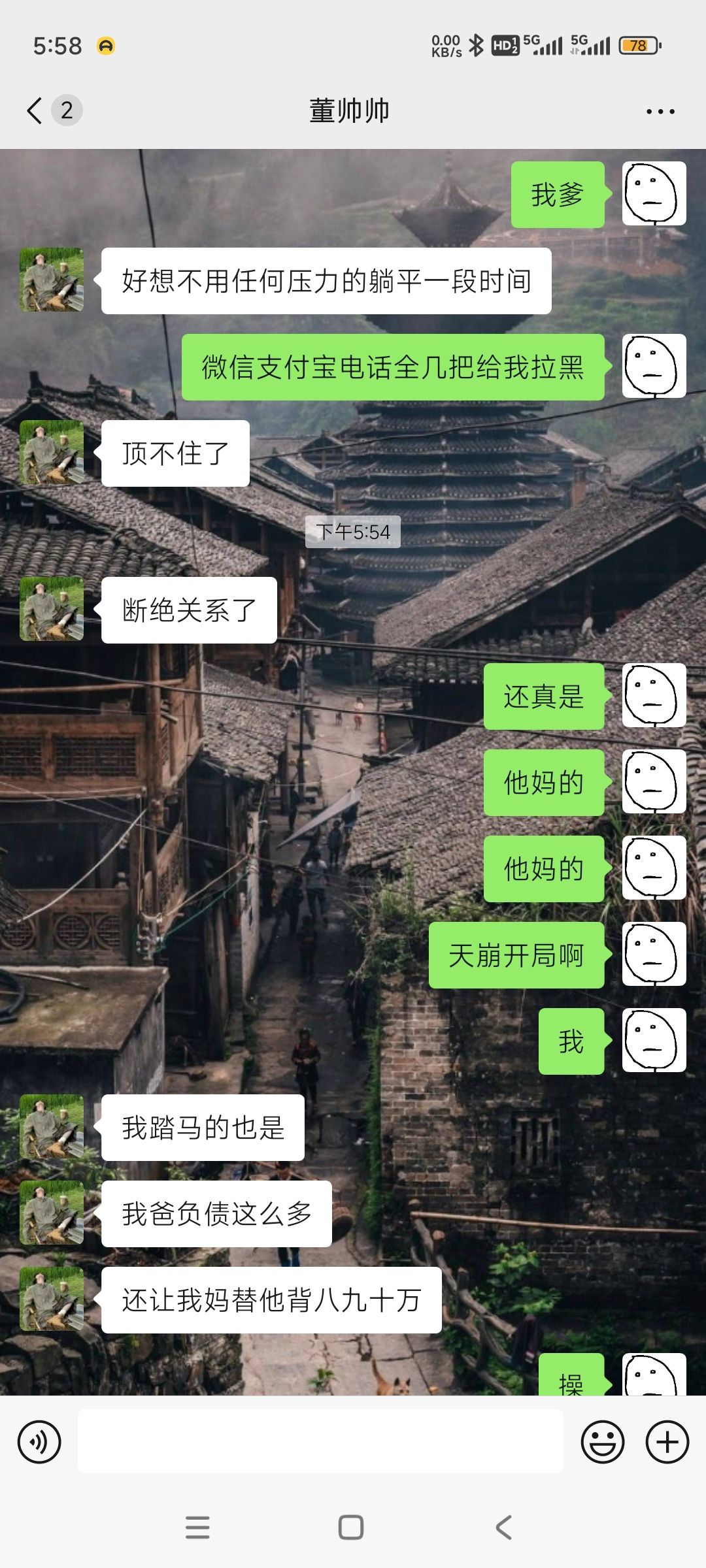The width and height of the screenshot is (706, 1568).
Task: Open the emoji sticker panel
Action: [602, 1442]
